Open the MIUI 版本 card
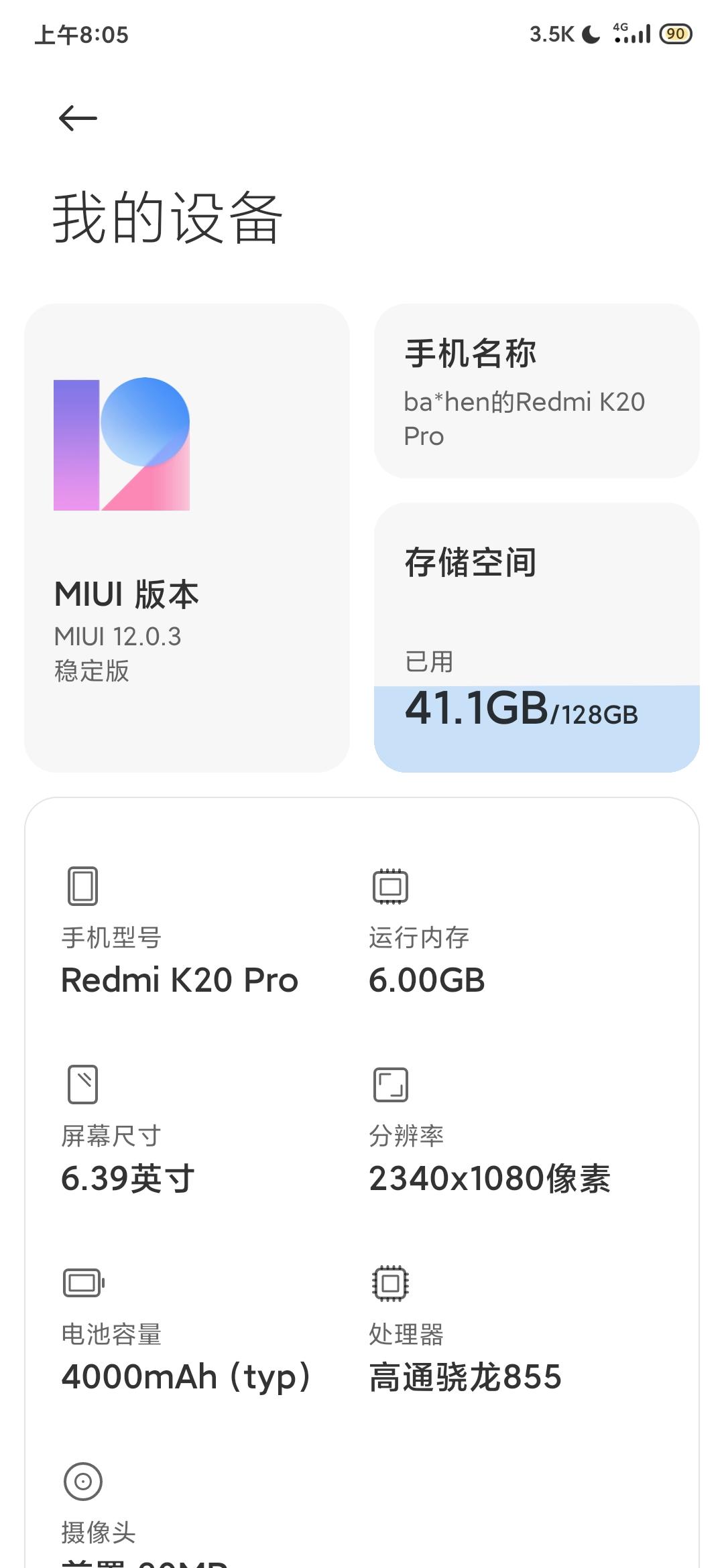Viewport: 724px width, 1568px height. (186, 537)
